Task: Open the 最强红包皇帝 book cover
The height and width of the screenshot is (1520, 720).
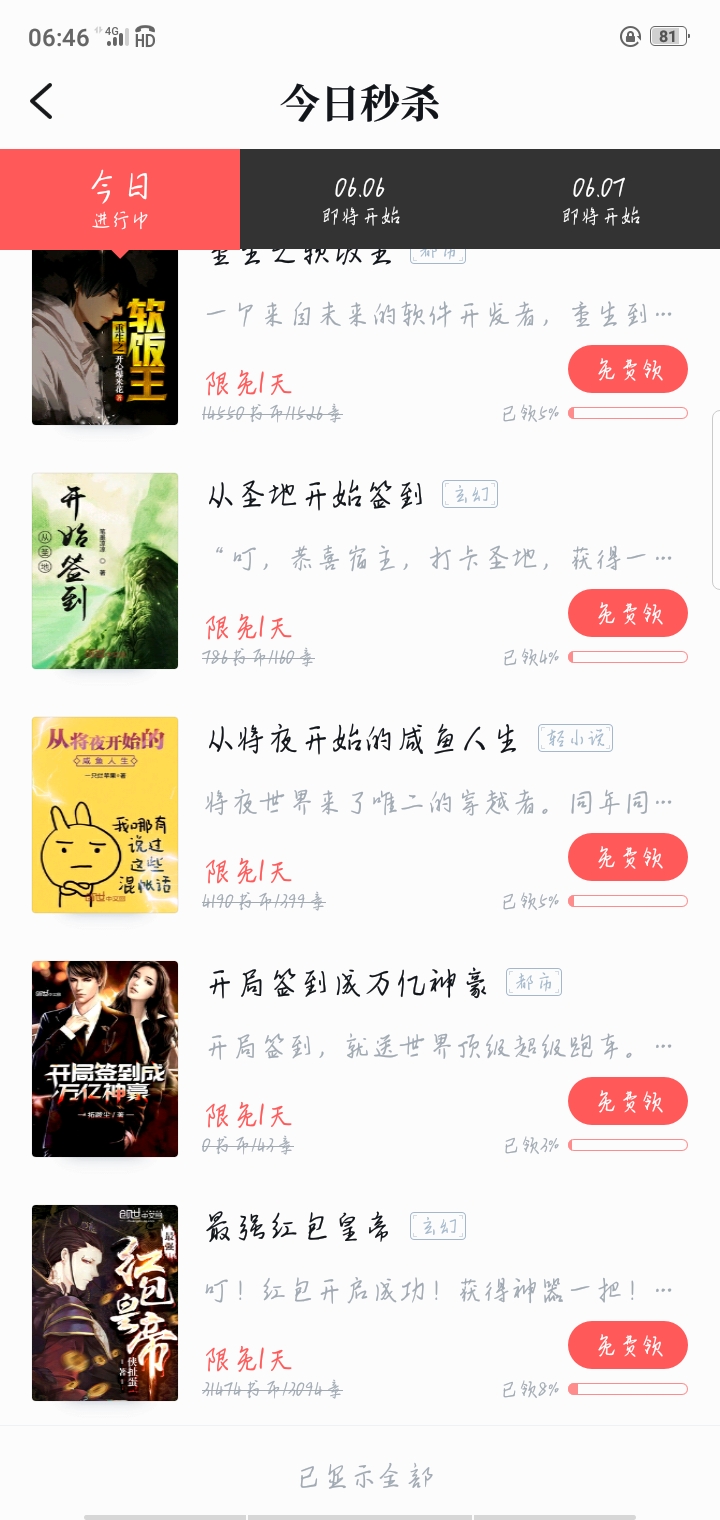Action: (x=105, y=1303)
